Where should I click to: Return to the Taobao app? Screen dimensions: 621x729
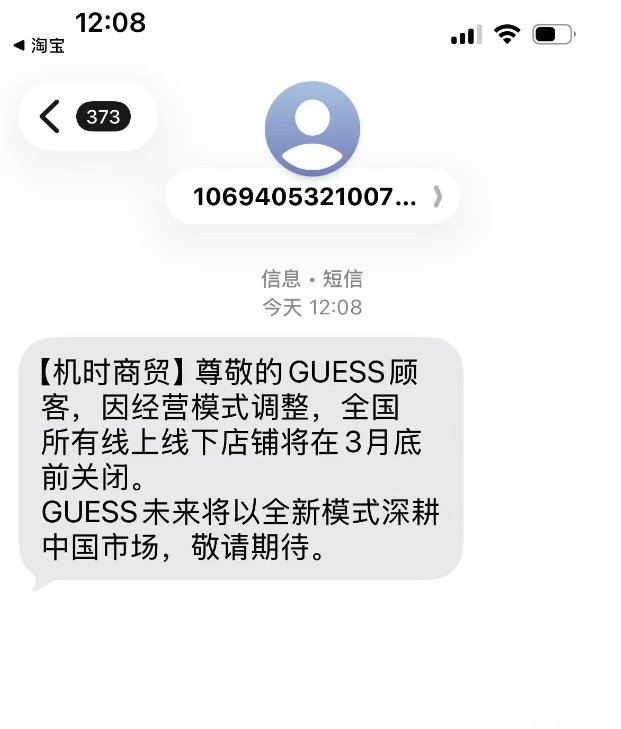coord(39,45)
